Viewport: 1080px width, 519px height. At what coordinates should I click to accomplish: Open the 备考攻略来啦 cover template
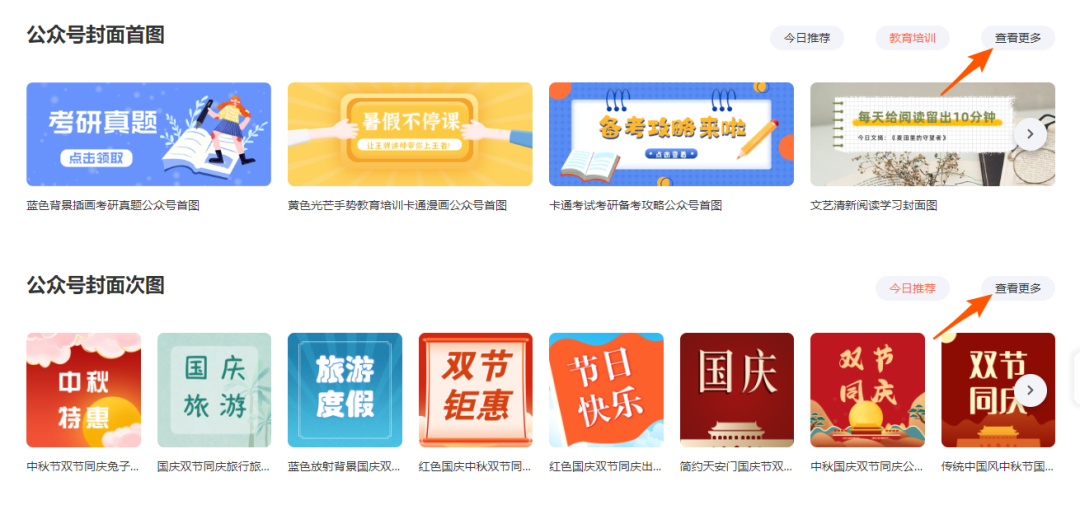point(671,134)
